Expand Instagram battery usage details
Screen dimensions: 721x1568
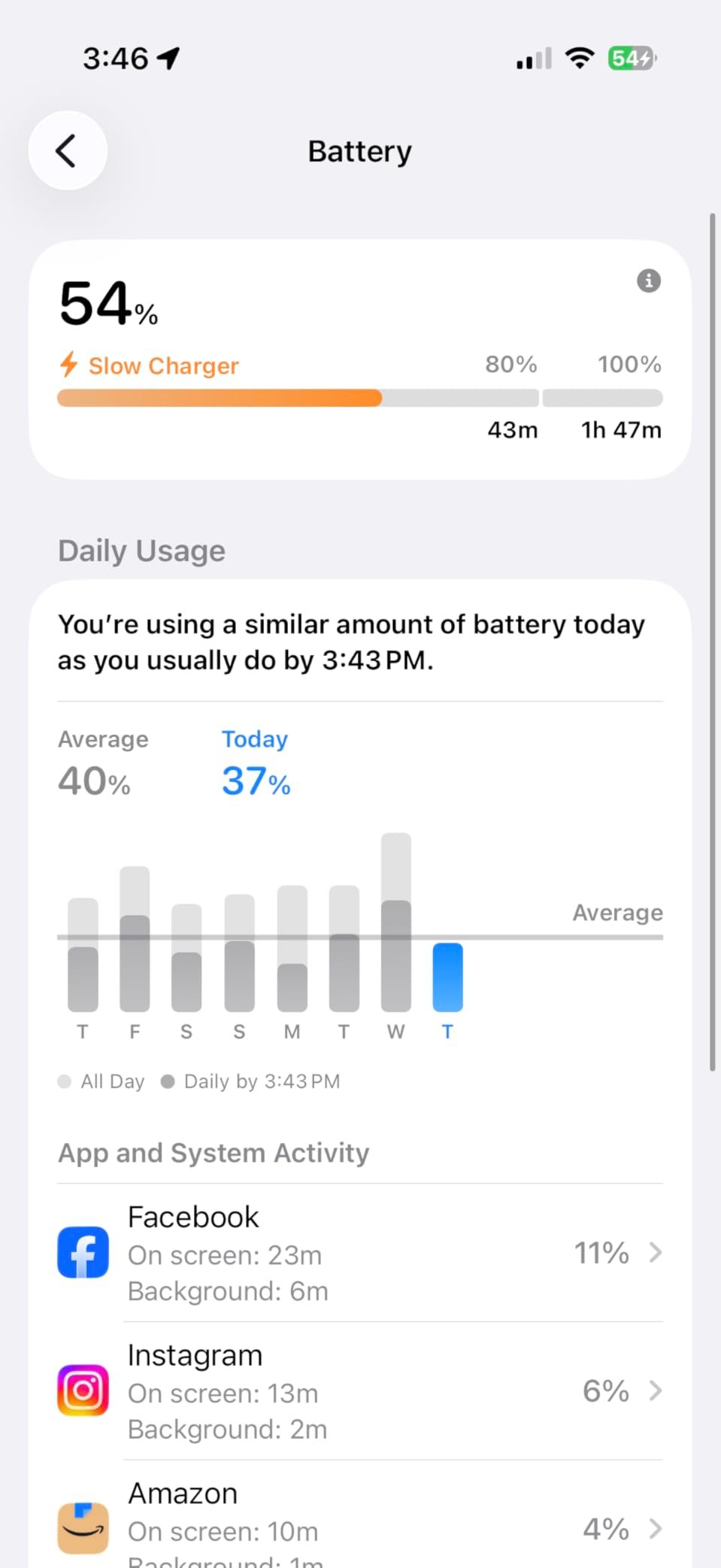tap(656, 1391)
